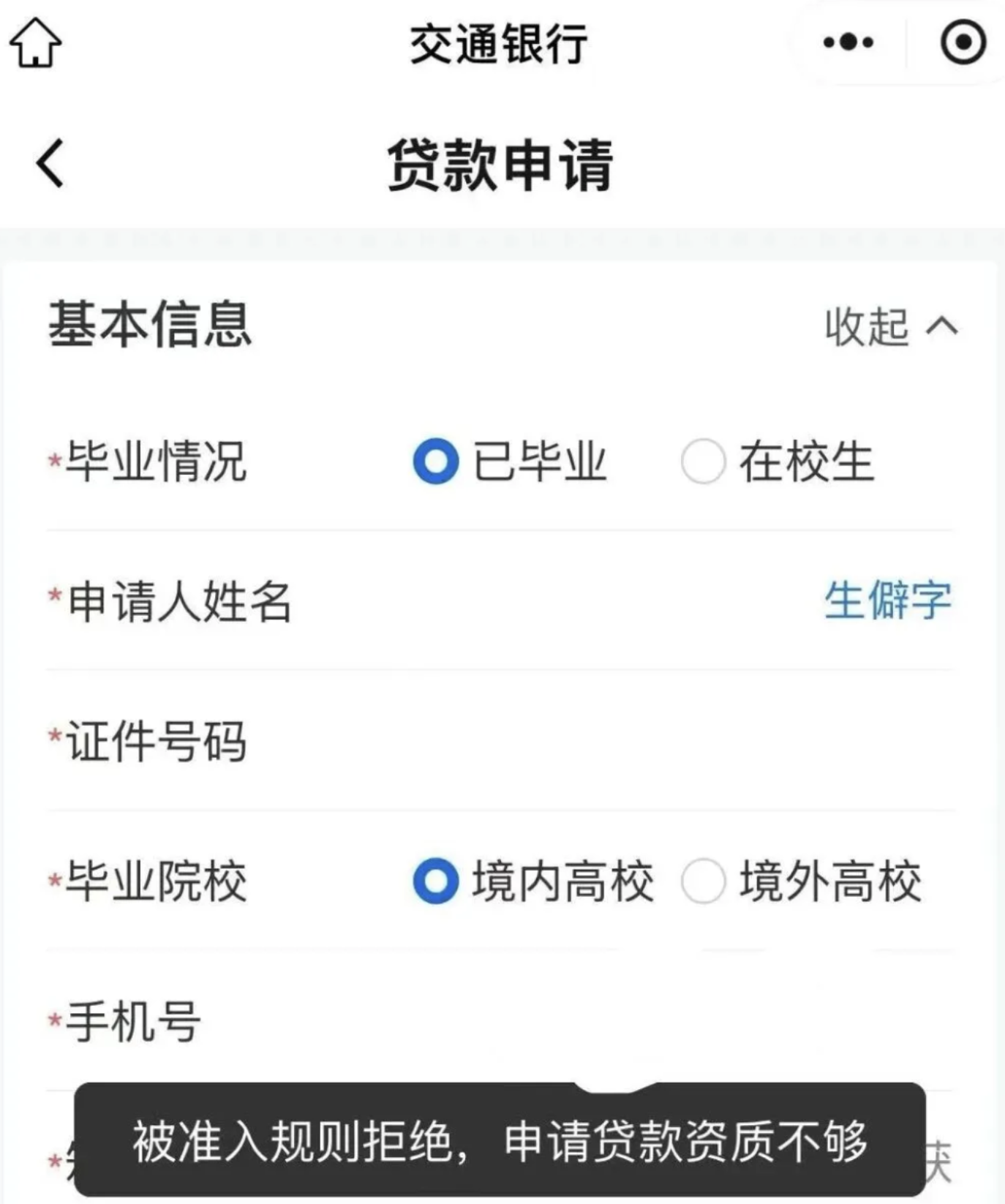This screenshot has height=1204, width=1005.
Task: Tap the 交通银行 header title
Action: (501, 42)
